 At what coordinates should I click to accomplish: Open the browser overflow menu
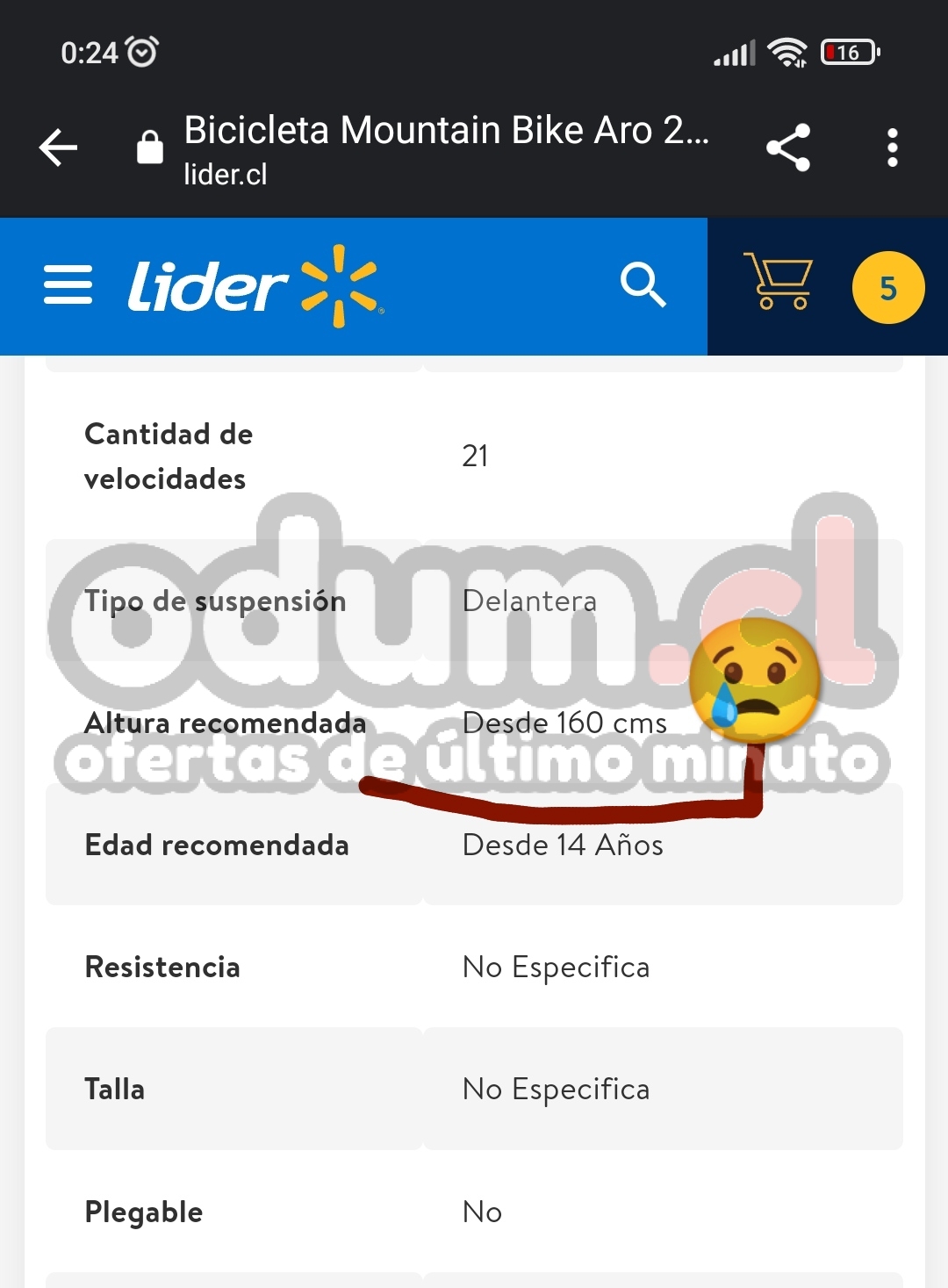[x=892, y=148]
